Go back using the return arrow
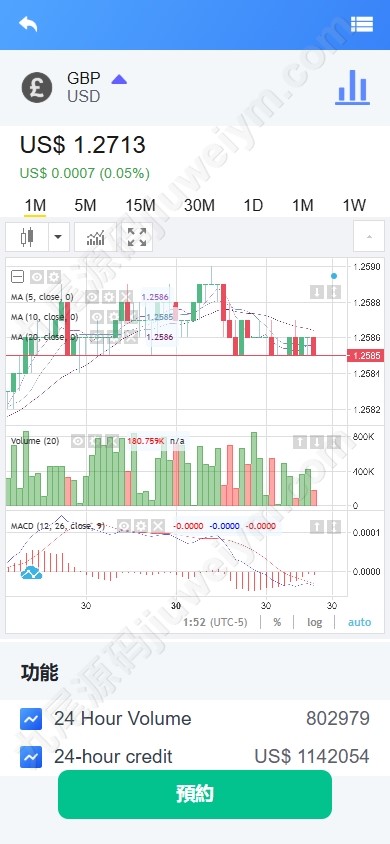The width and height of the screenshot is (390, 844). (x=28, y=24)
